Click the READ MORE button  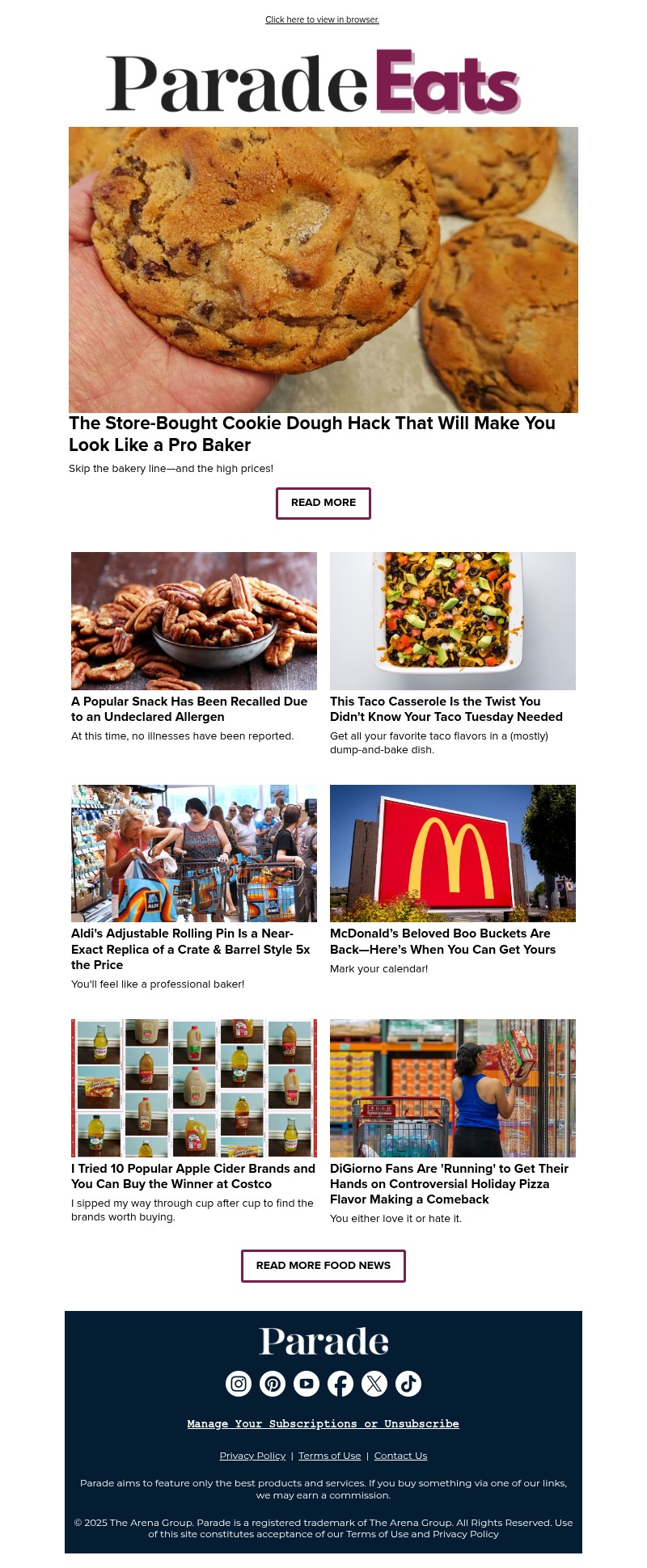click(323, 503)
